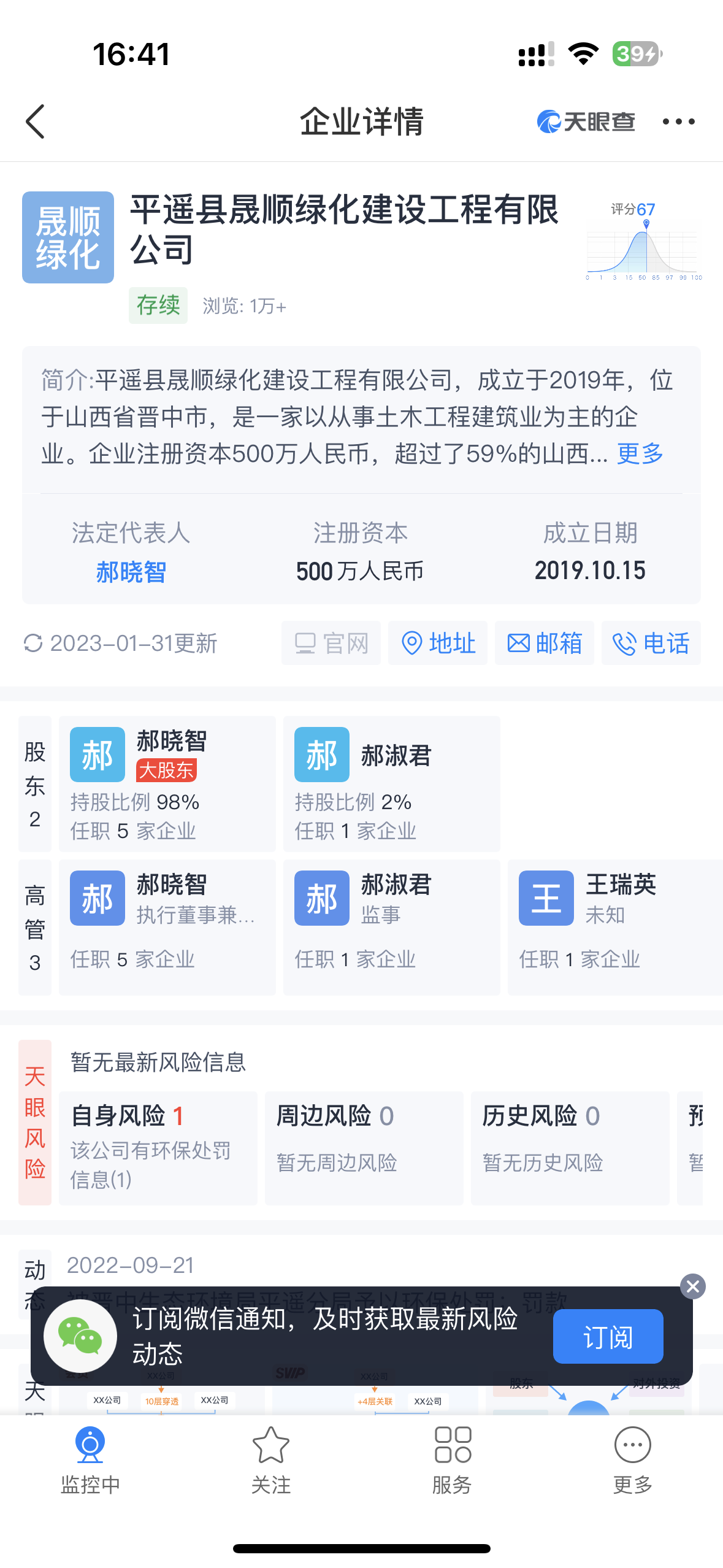The height and width of the screenshot is (1568, 723).
Task: Dismiss the subscription banner with X
Action: click(694, 1286)
